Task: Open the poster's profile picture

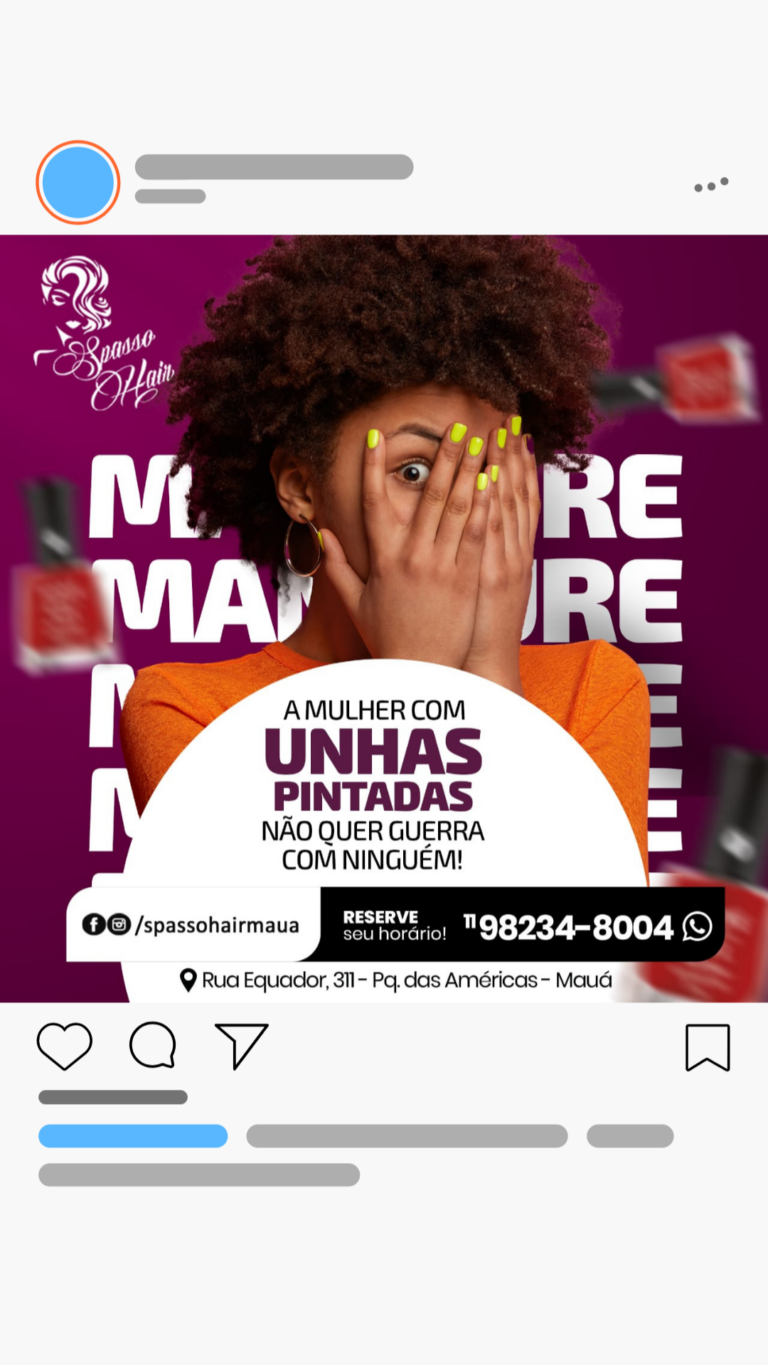Action: pyautogui.click(x=77, y=181)
